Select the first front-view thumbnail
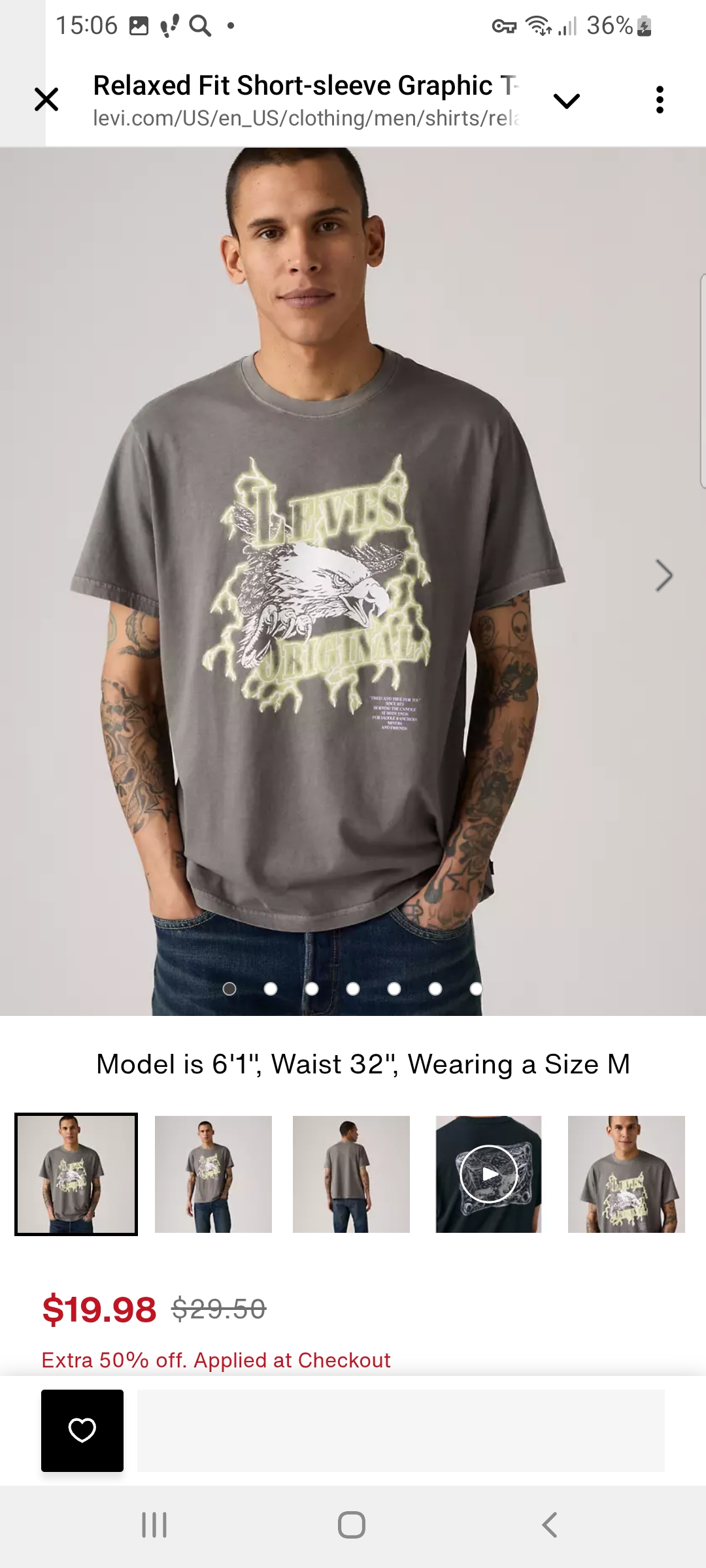This screenshot has width=706, height=1568. pyautogui.click(x=76, y=1174)
